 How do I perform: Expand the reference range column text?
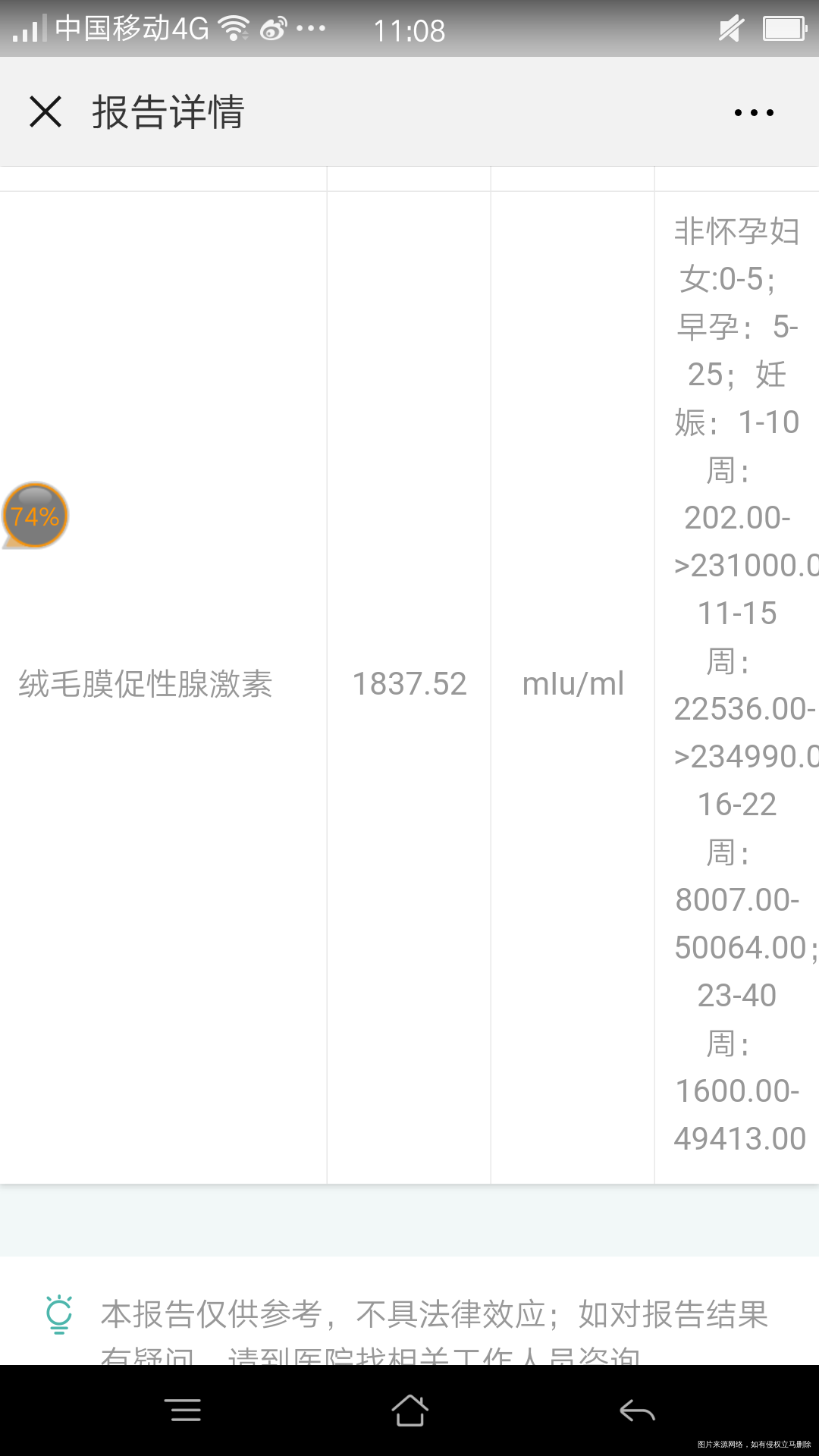tap(736, 682)
